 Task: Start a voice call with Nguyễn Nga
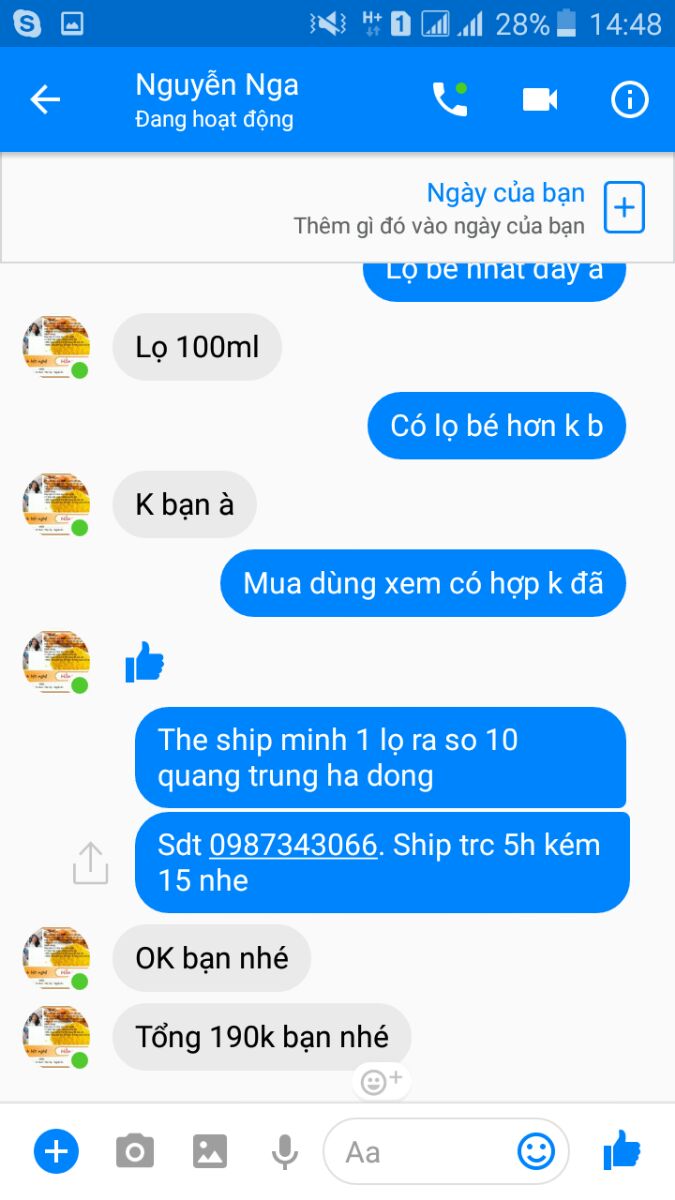449,100
